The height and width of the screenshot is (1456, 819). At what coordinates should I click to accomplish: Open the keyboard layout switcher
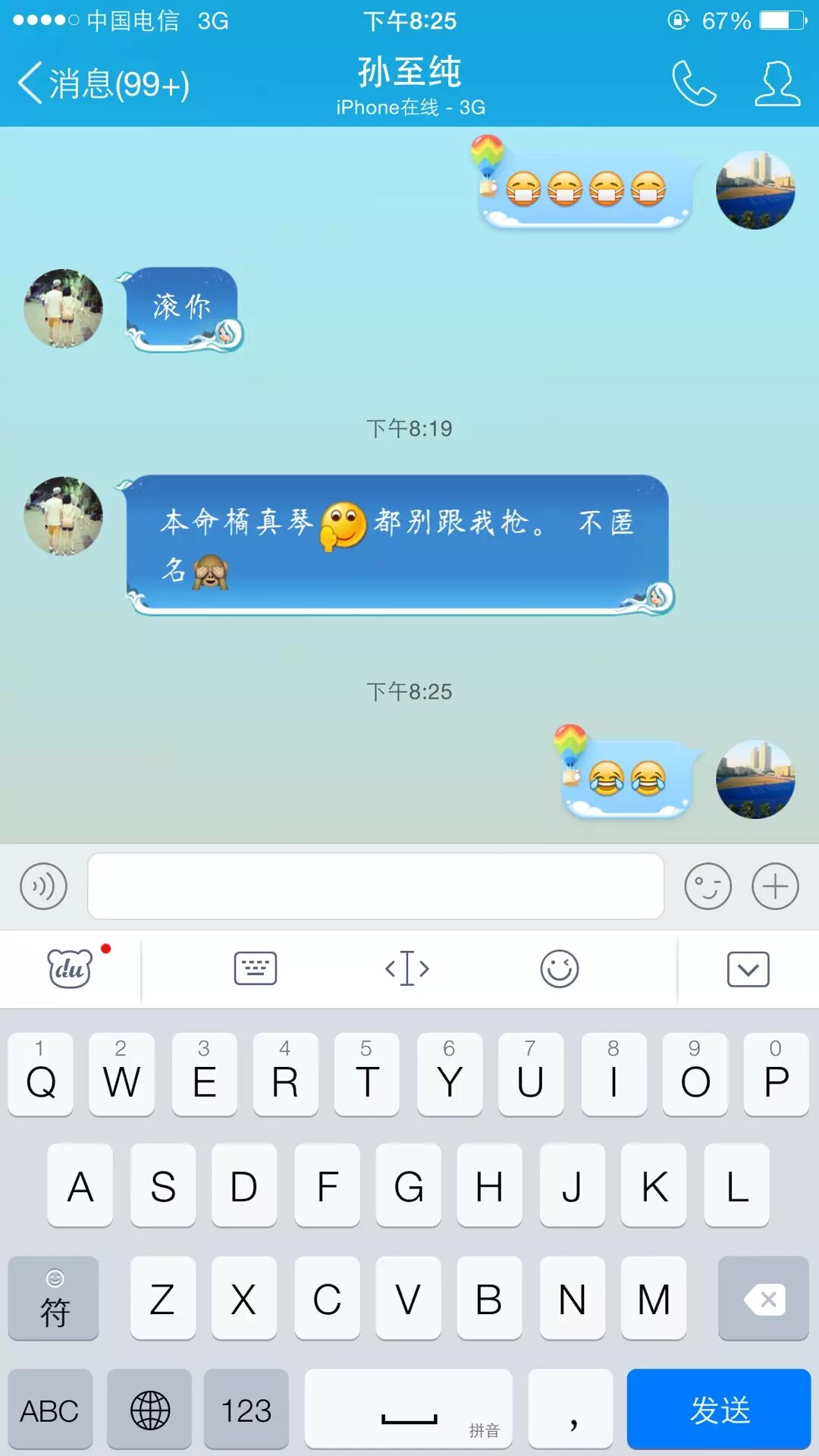256,968
